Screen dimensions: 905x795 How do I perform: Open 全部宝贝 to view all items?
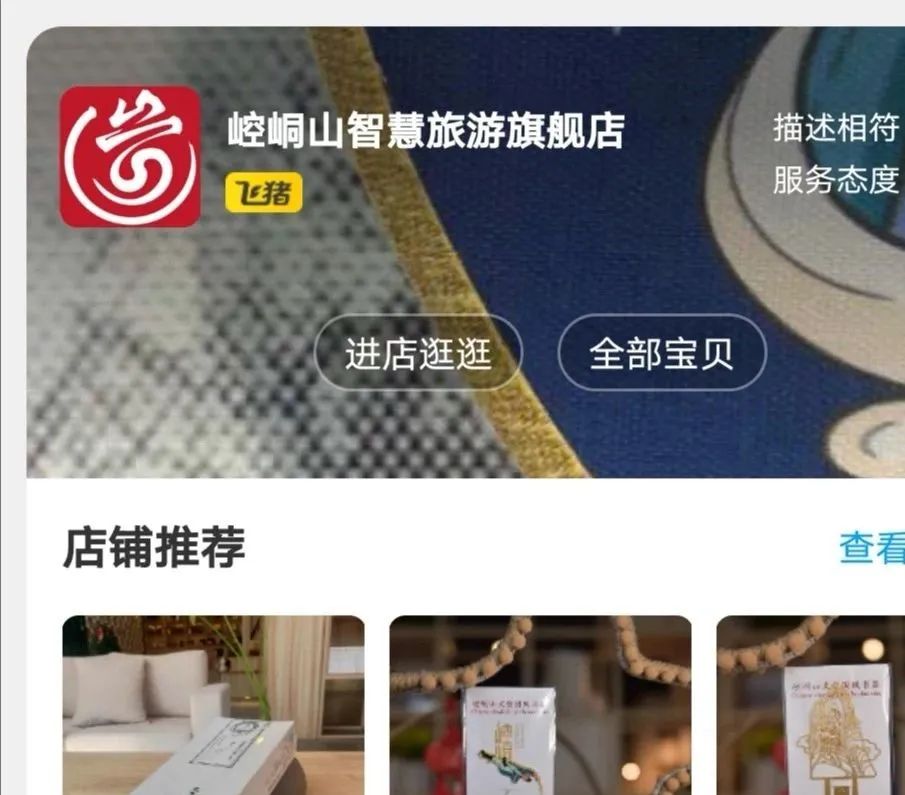[662, 353]
